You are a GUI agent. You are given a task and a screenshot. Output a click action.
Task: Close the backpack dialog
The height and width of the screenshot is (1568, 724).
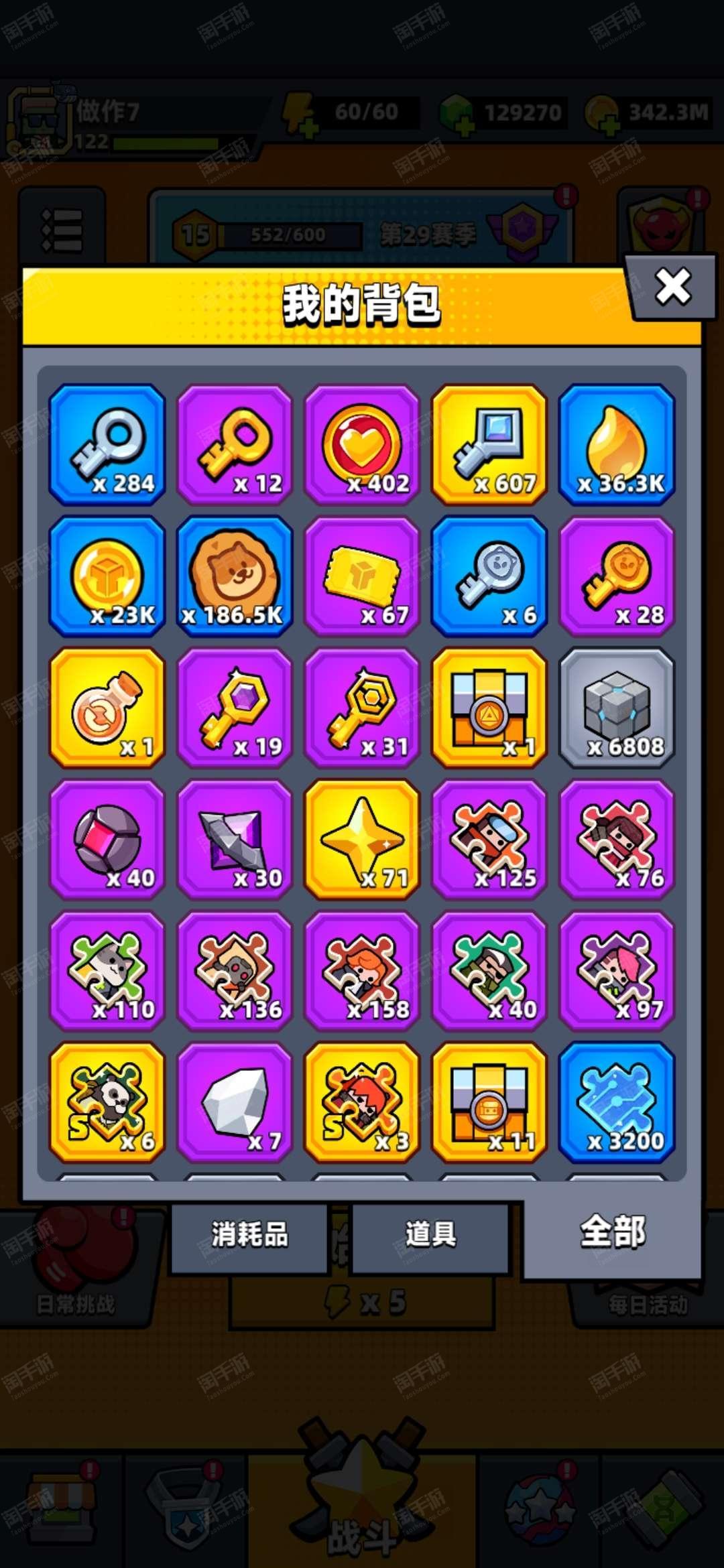point(672,287)
